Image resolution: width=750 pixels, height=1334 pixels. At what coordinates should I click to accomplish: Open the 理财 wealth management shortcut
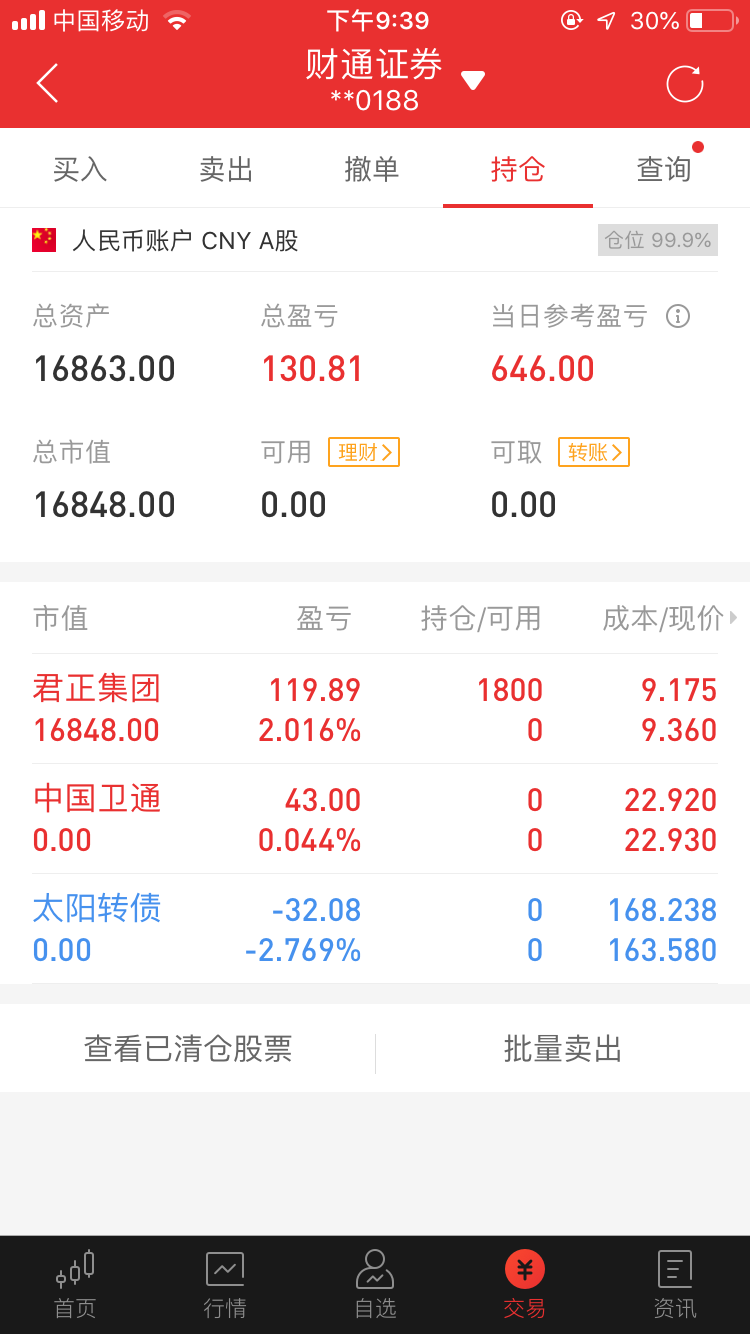pos(363,452)
